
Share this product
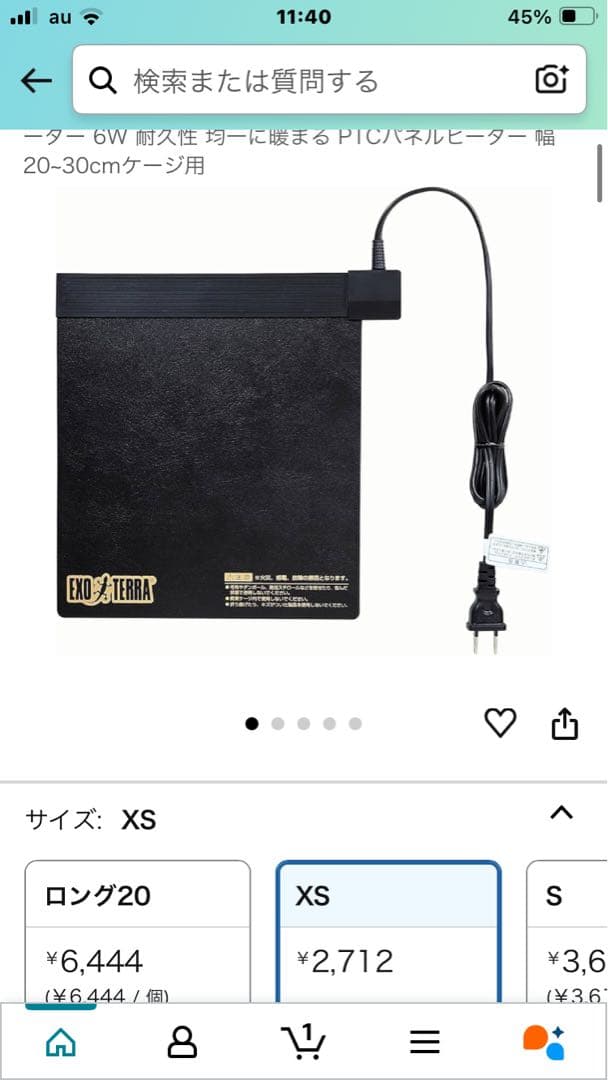click(x=565, y=723)
